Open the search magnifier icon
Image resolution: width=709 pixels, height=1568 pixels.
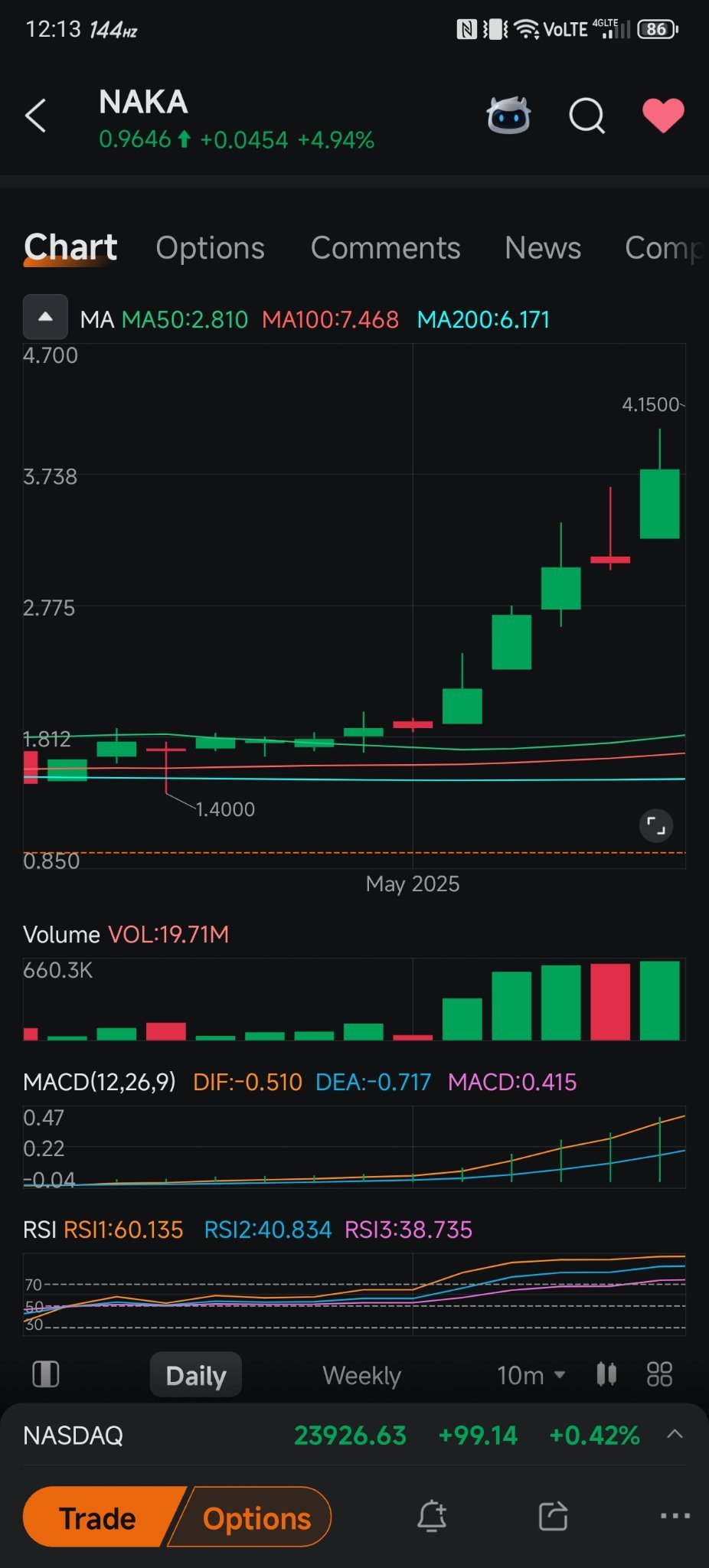(x=587, y=116)
